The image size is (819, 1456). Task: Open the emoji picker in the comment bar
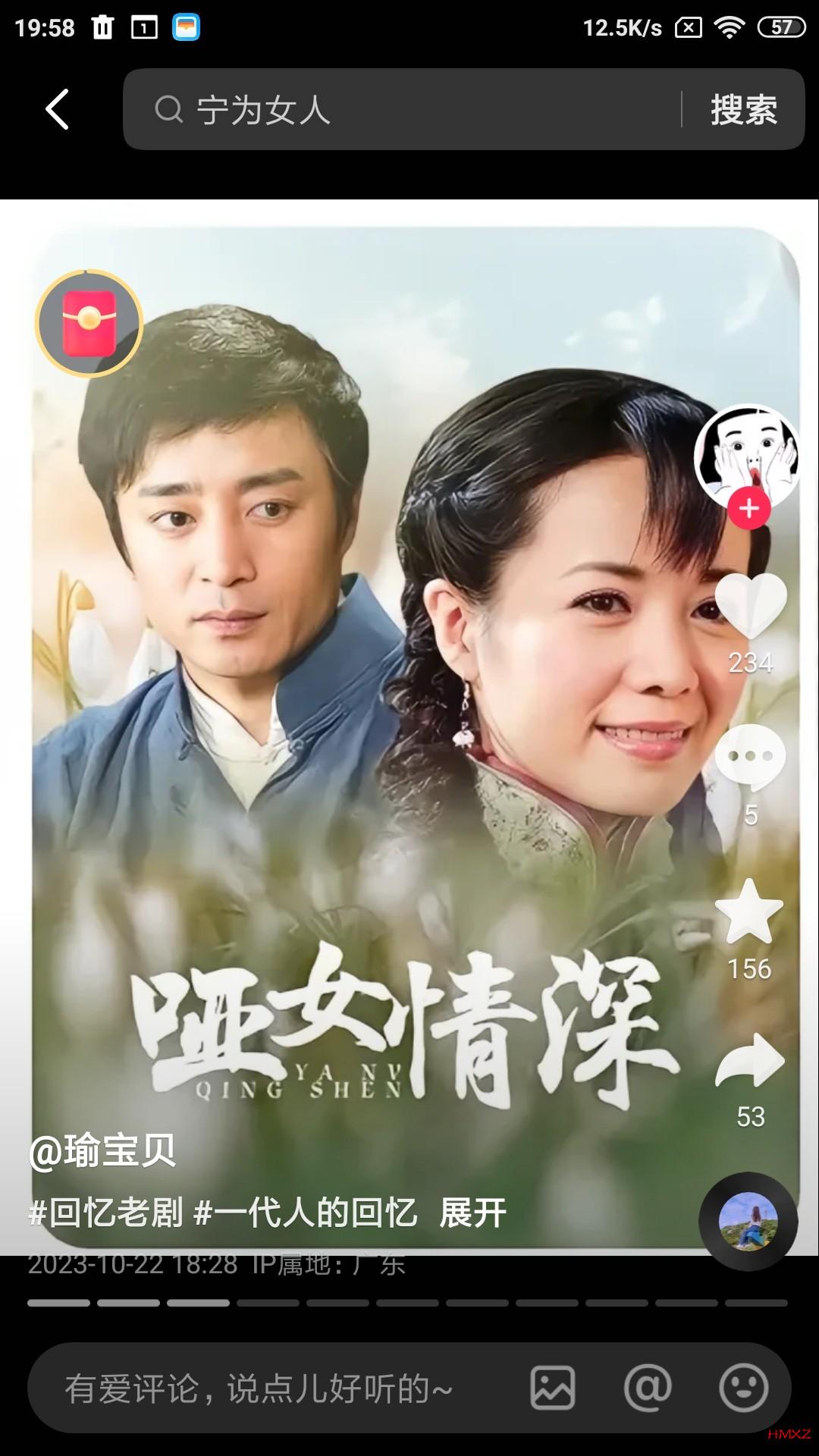coord(743,1389)
